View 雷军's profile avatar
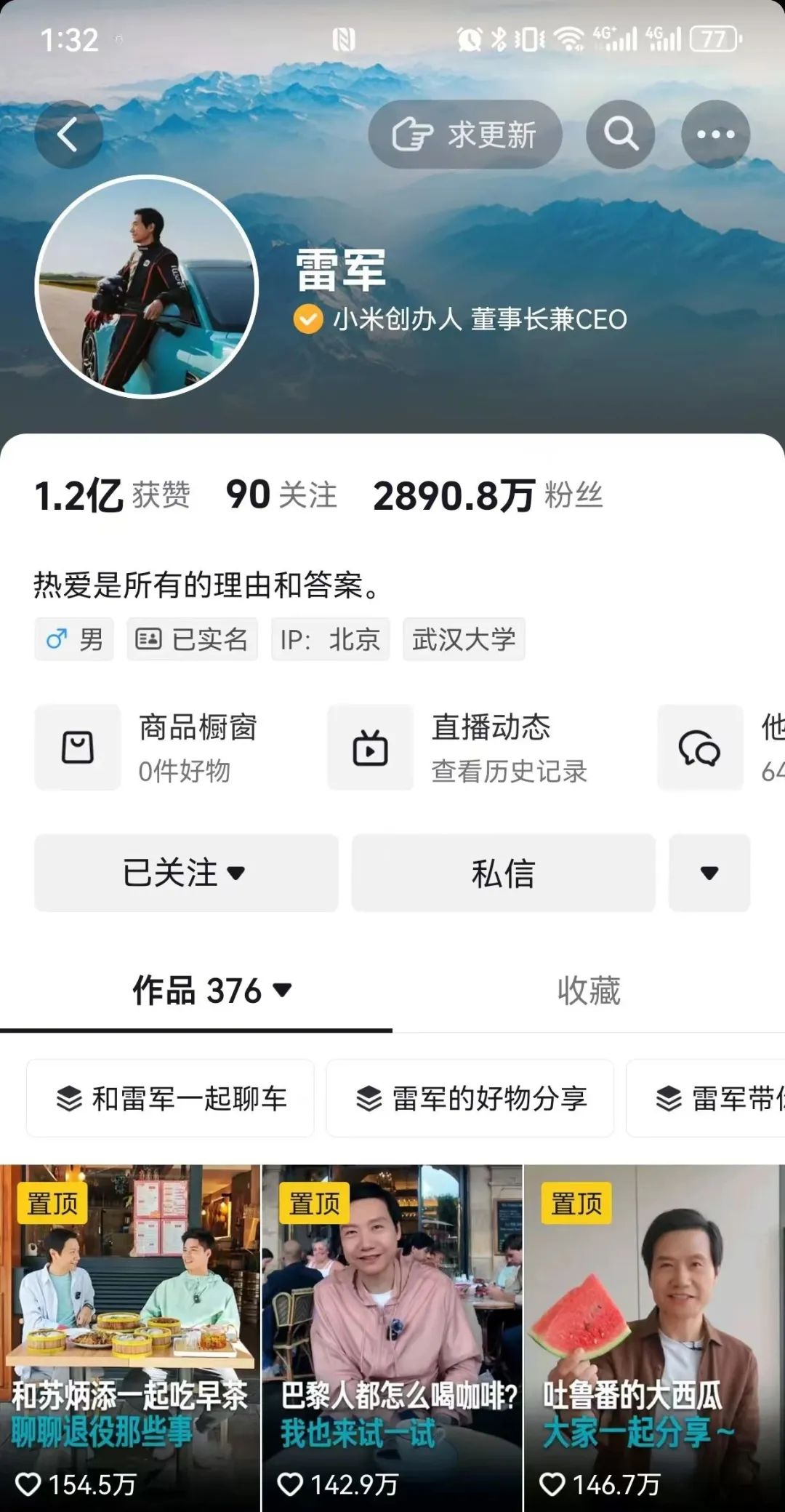This screenshot has width=785, height=1512. coord(147,287)
